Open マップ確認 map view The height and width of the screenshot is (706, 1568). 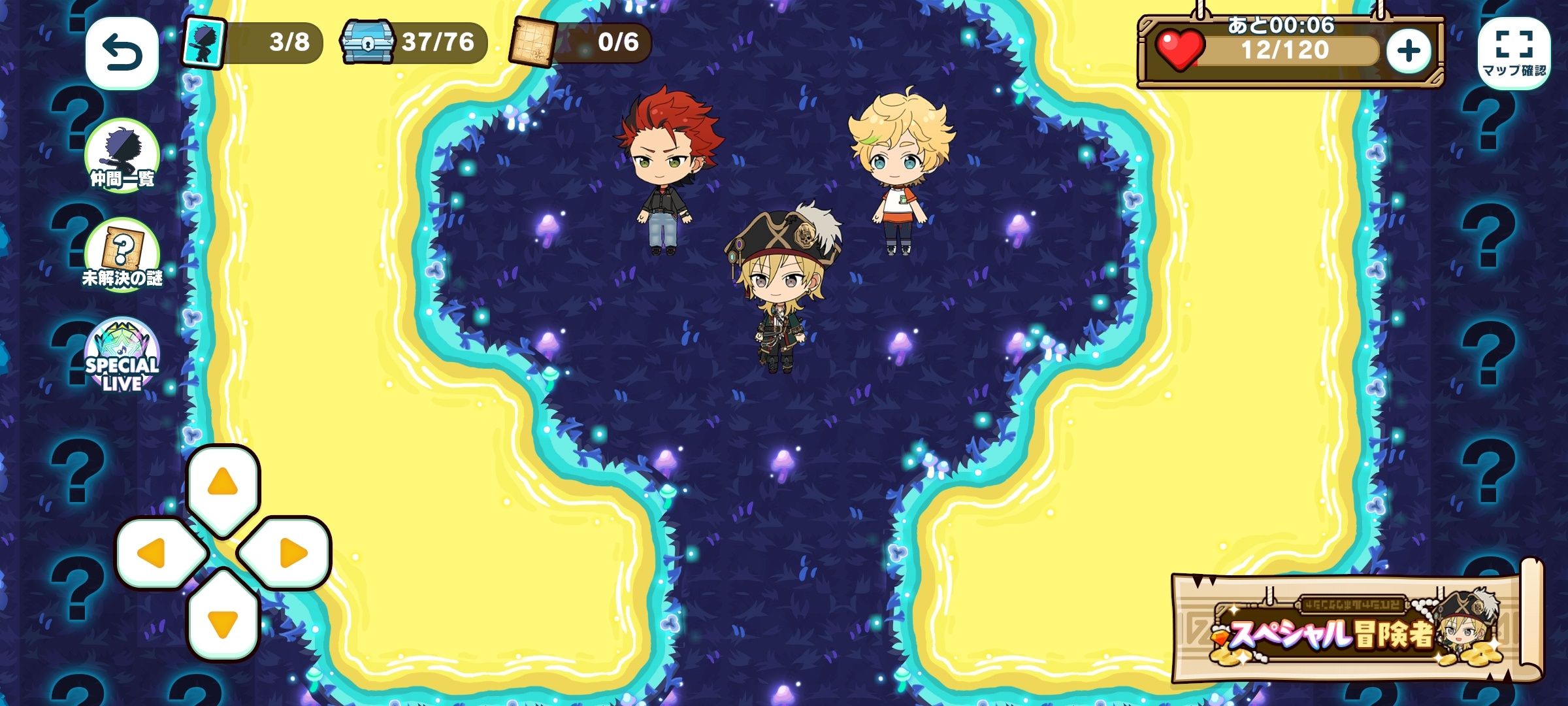pos(1514,53)
